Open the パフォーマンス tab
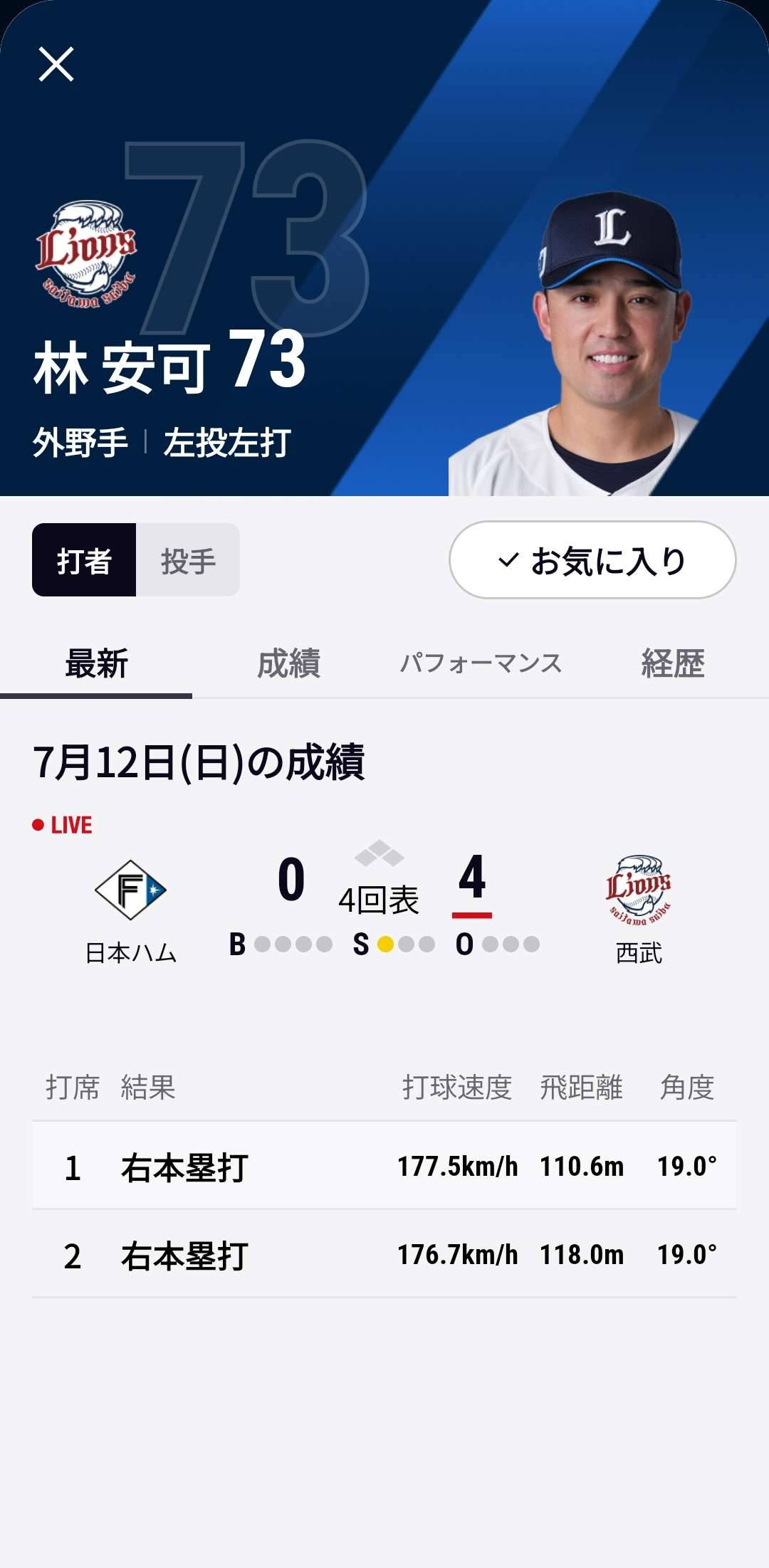Viewport: 769px width, 1568px height. coord(481,663)
